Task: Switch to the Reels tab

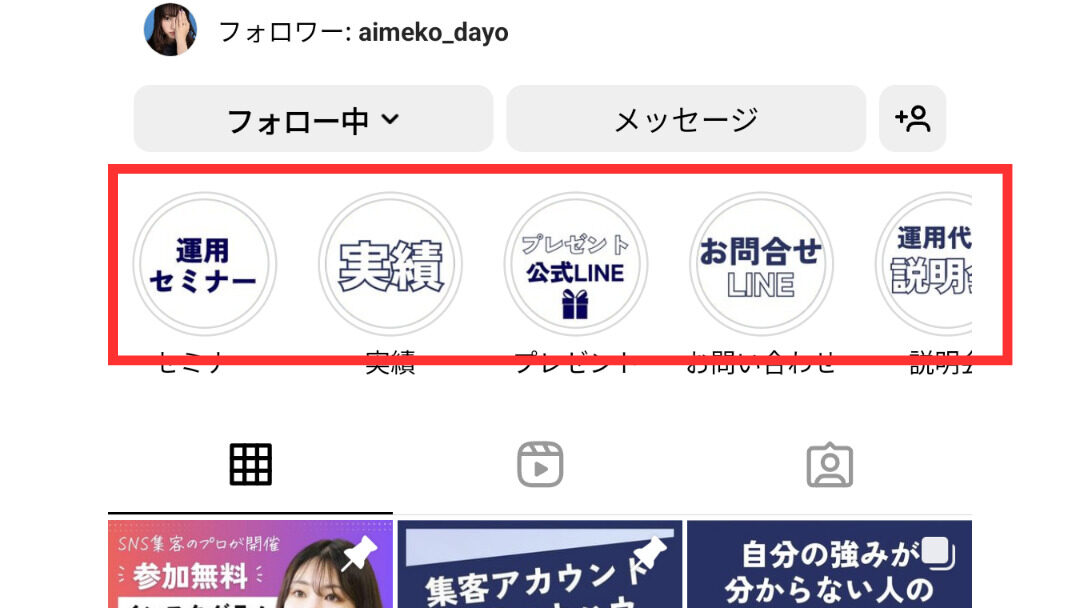Action: pos(540,465)
